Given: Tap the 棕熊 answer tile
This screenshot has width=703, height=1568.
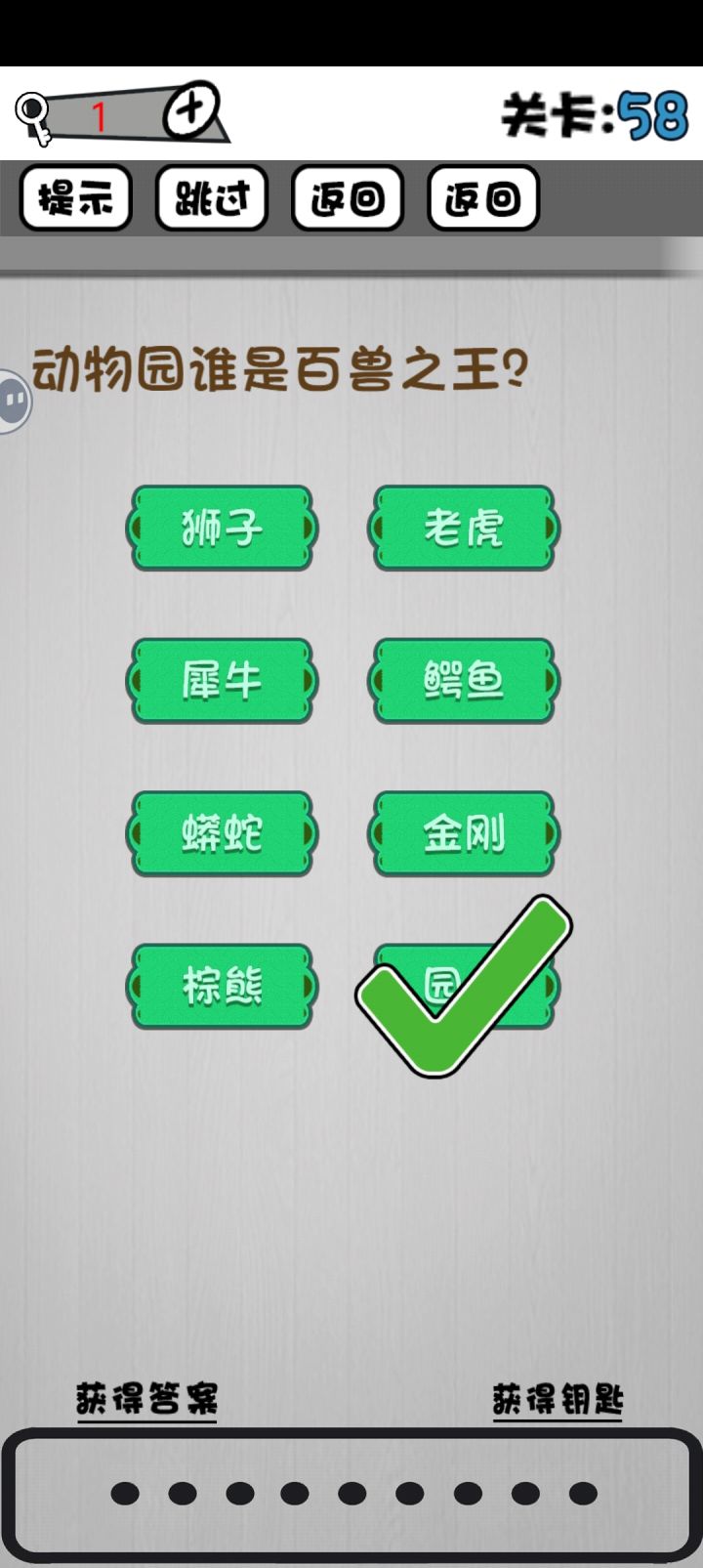Looking at the screenshot, I should tap(222, 987).
